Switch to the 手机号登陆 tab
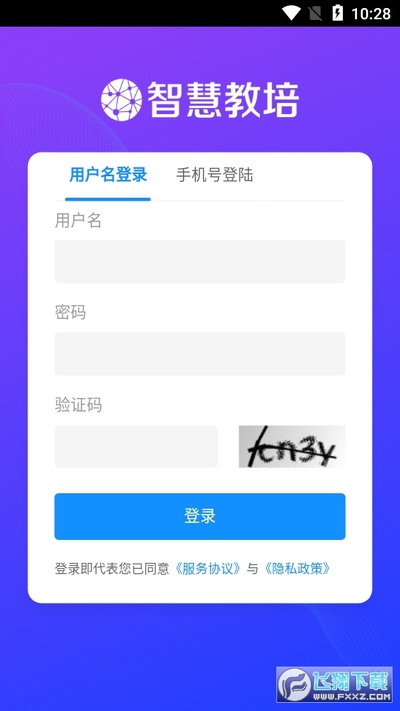Screen dimensions: 400x711 (215, 175)
